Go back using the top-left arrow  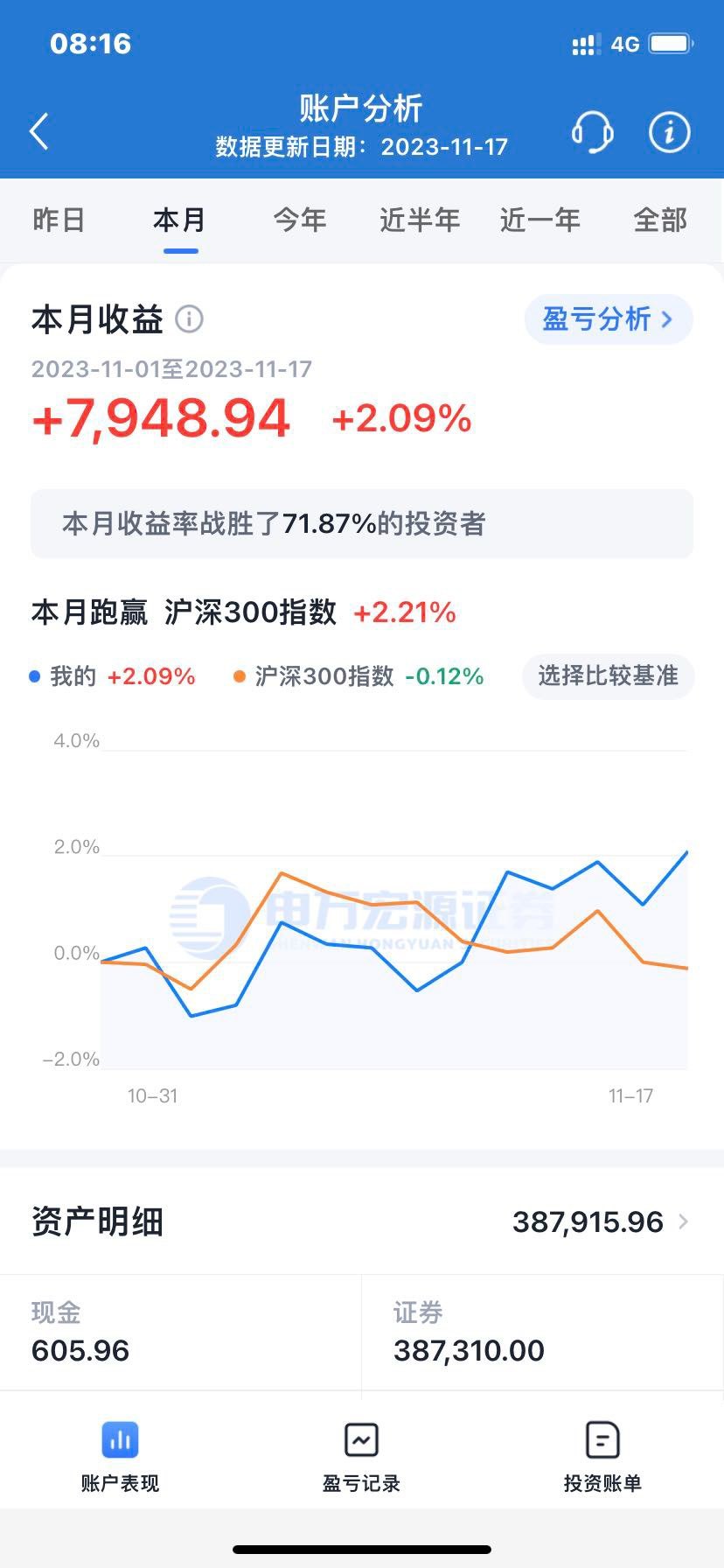click(x=39, y=132)
